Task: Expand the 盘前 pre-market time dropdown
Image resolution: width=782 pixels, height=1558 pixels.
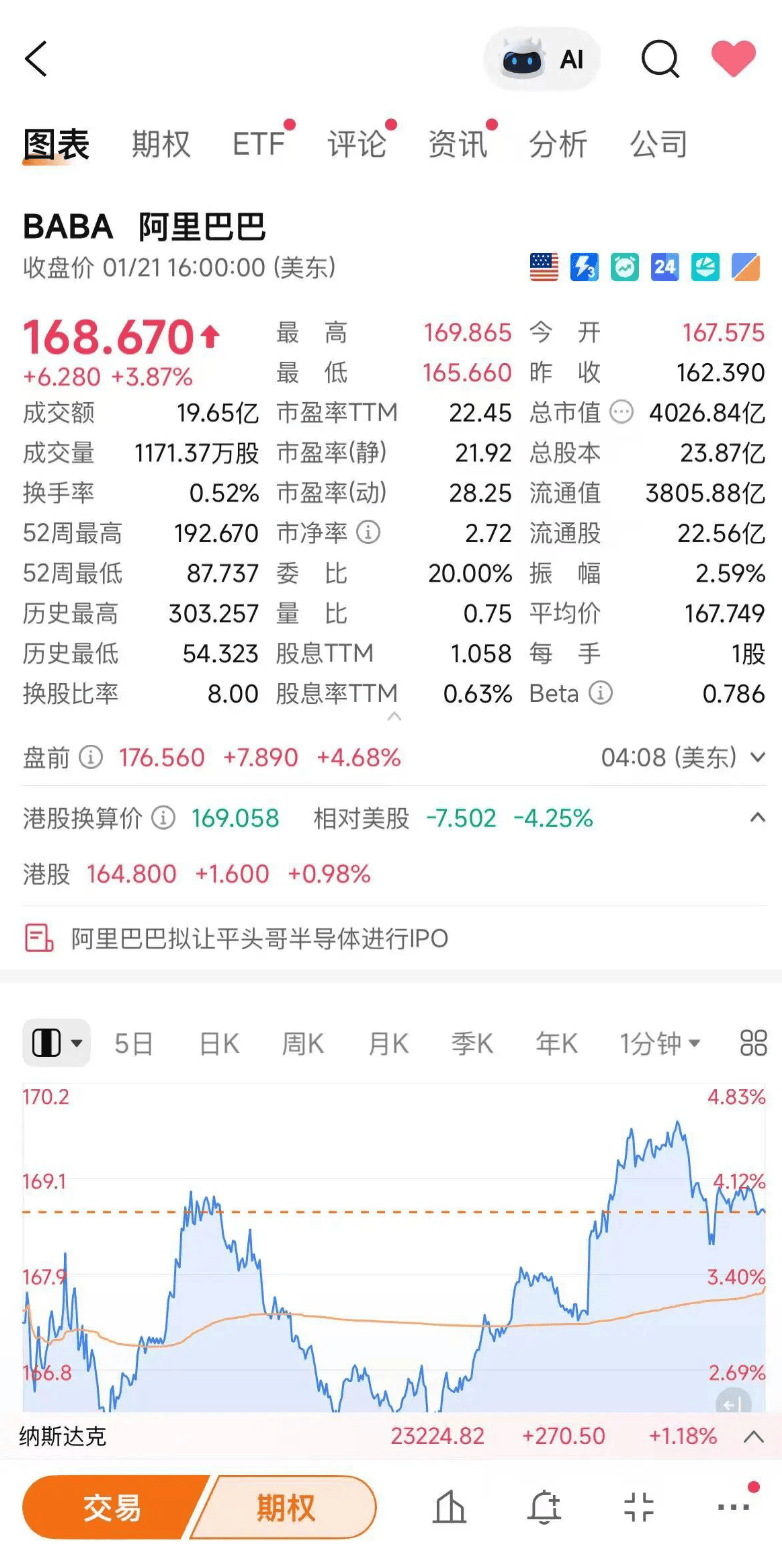Action: 757,758
